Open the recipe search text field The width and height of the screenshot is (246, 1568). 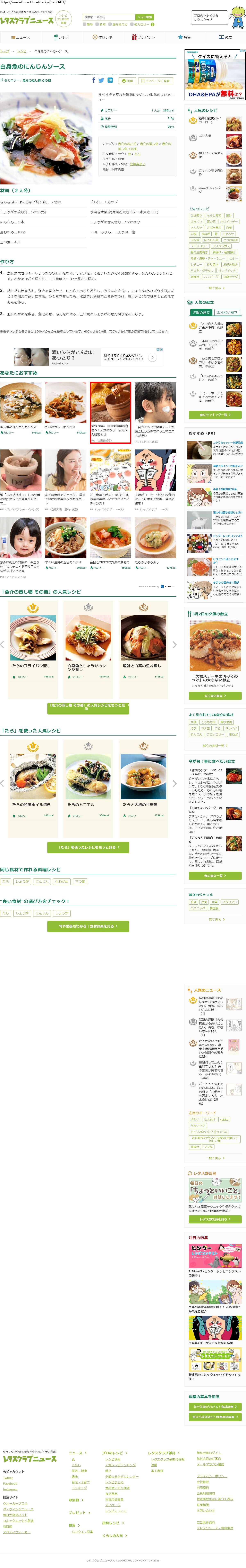pos(109,17)
